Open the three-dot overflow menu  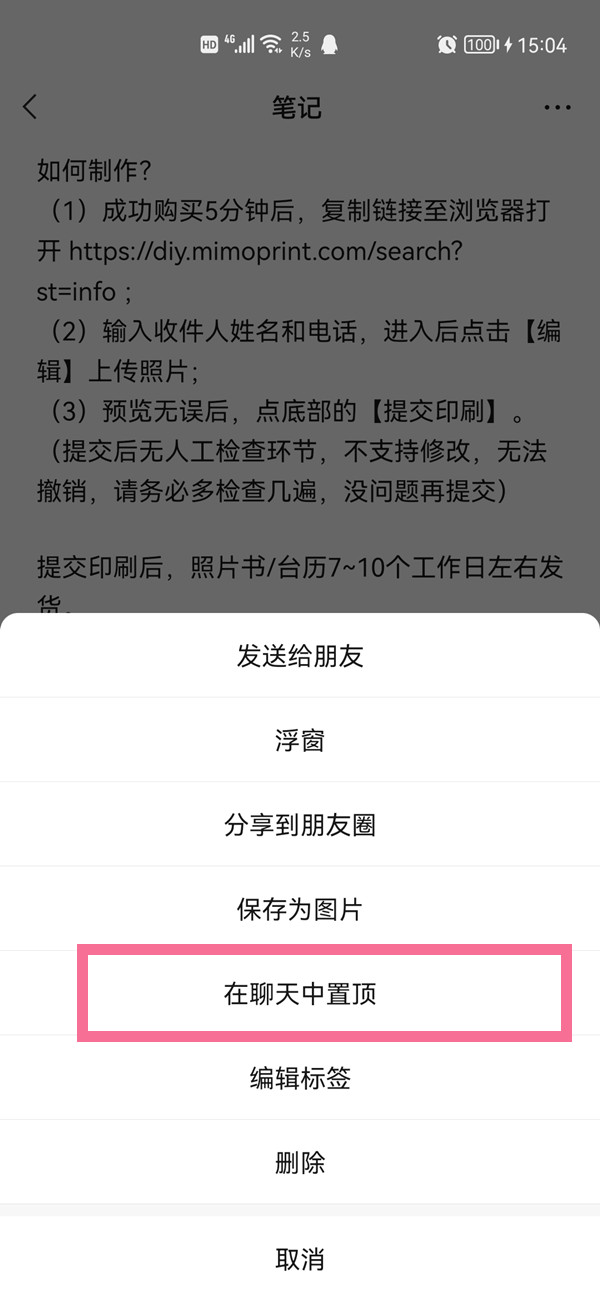pos(557,107)
